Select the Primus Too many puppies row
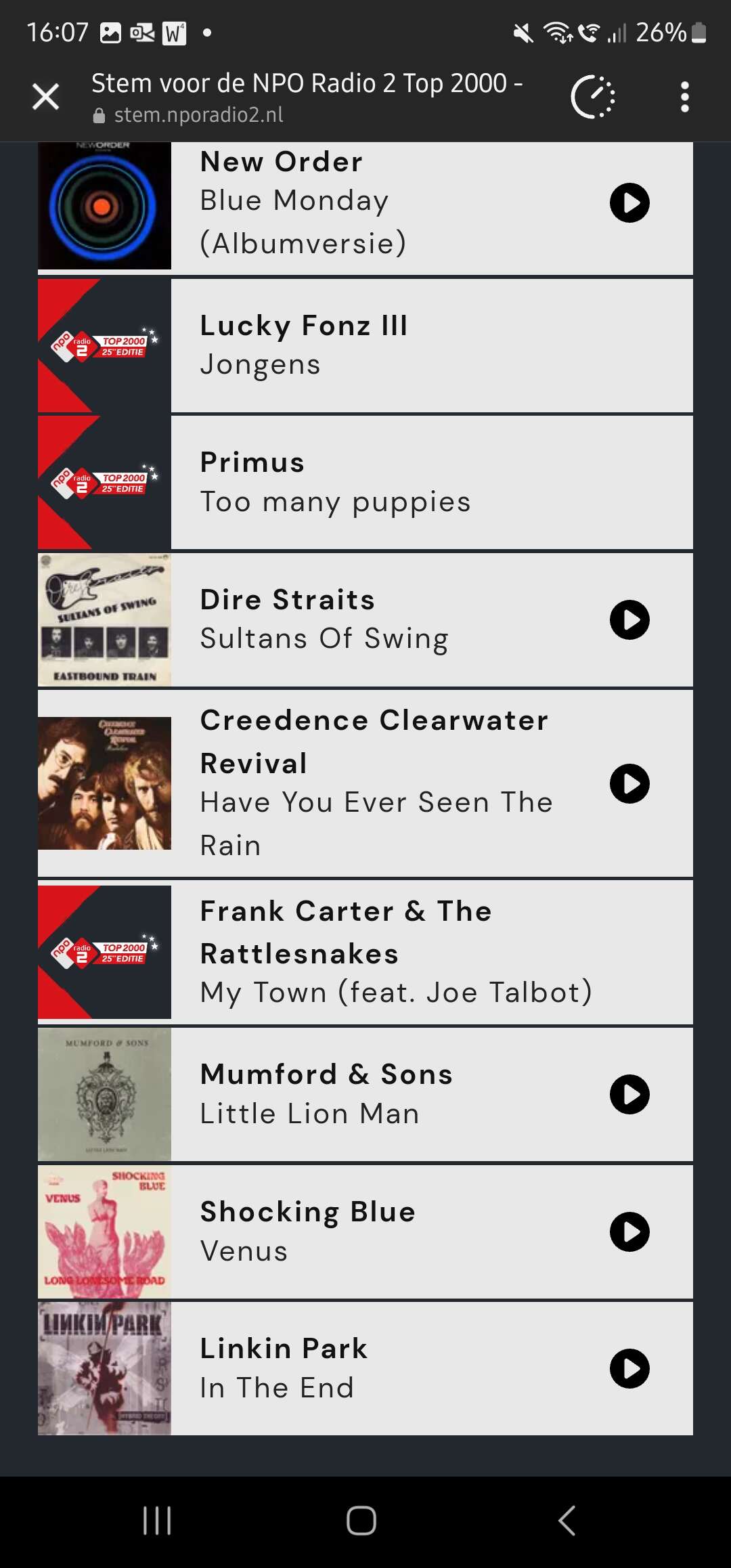Screen dimensions: 731x1568 pos(365,482)
